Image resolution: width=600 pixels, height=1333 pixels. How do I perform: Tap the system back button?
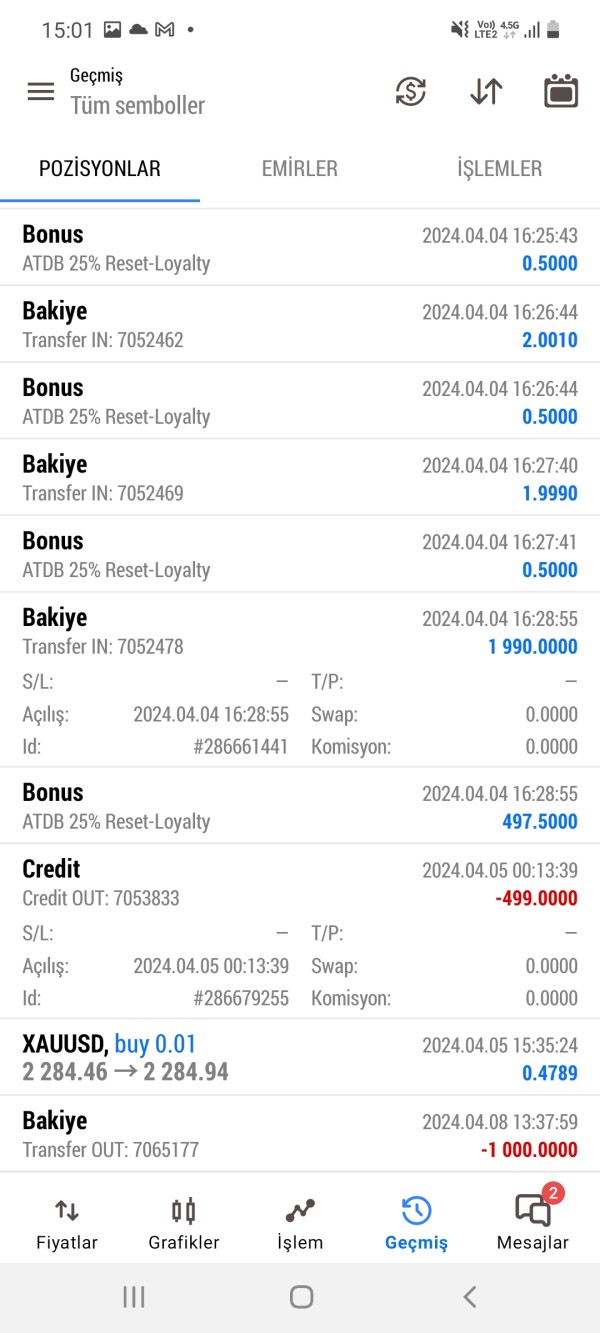(x=469, y=1297)
